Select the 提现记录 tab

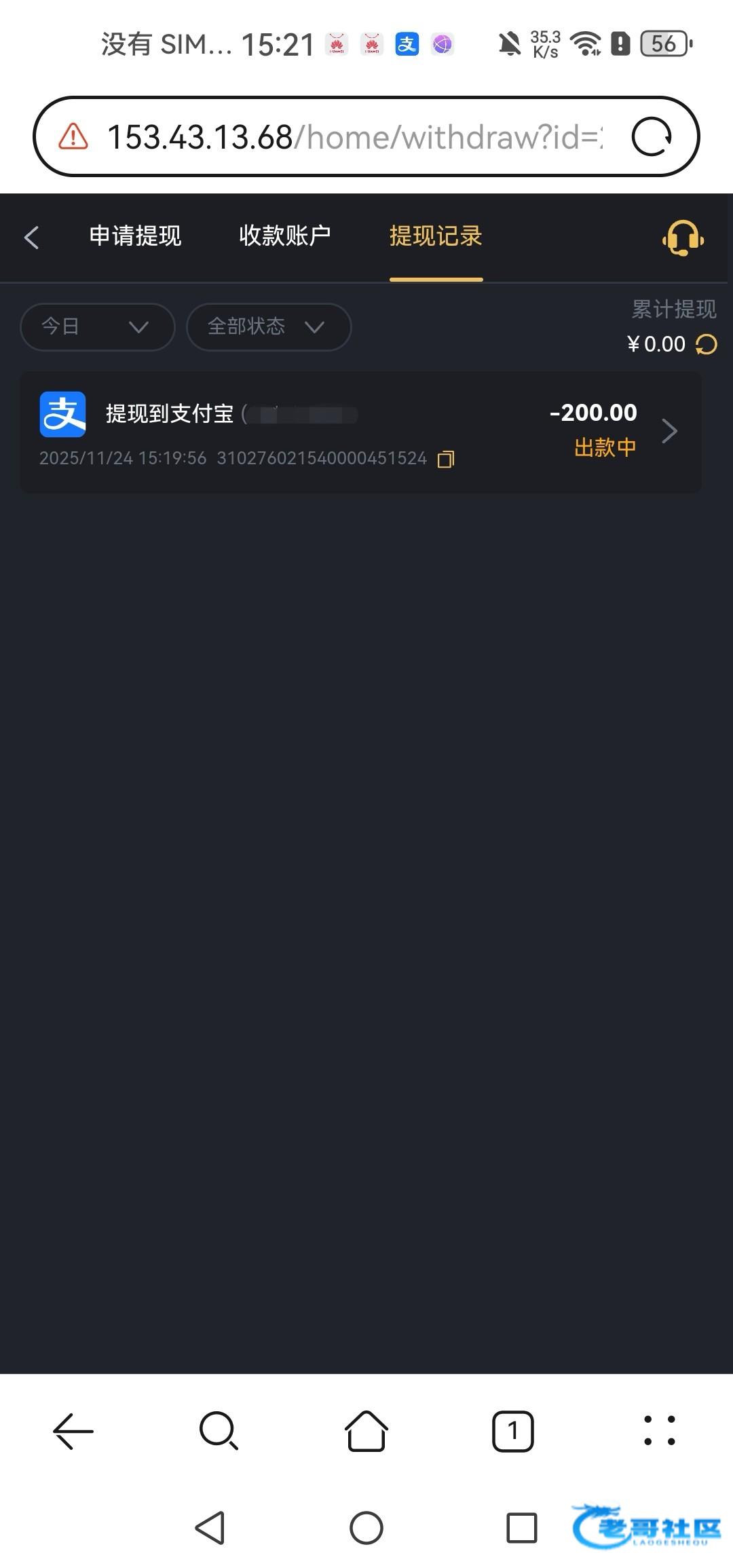click(436, 236)
